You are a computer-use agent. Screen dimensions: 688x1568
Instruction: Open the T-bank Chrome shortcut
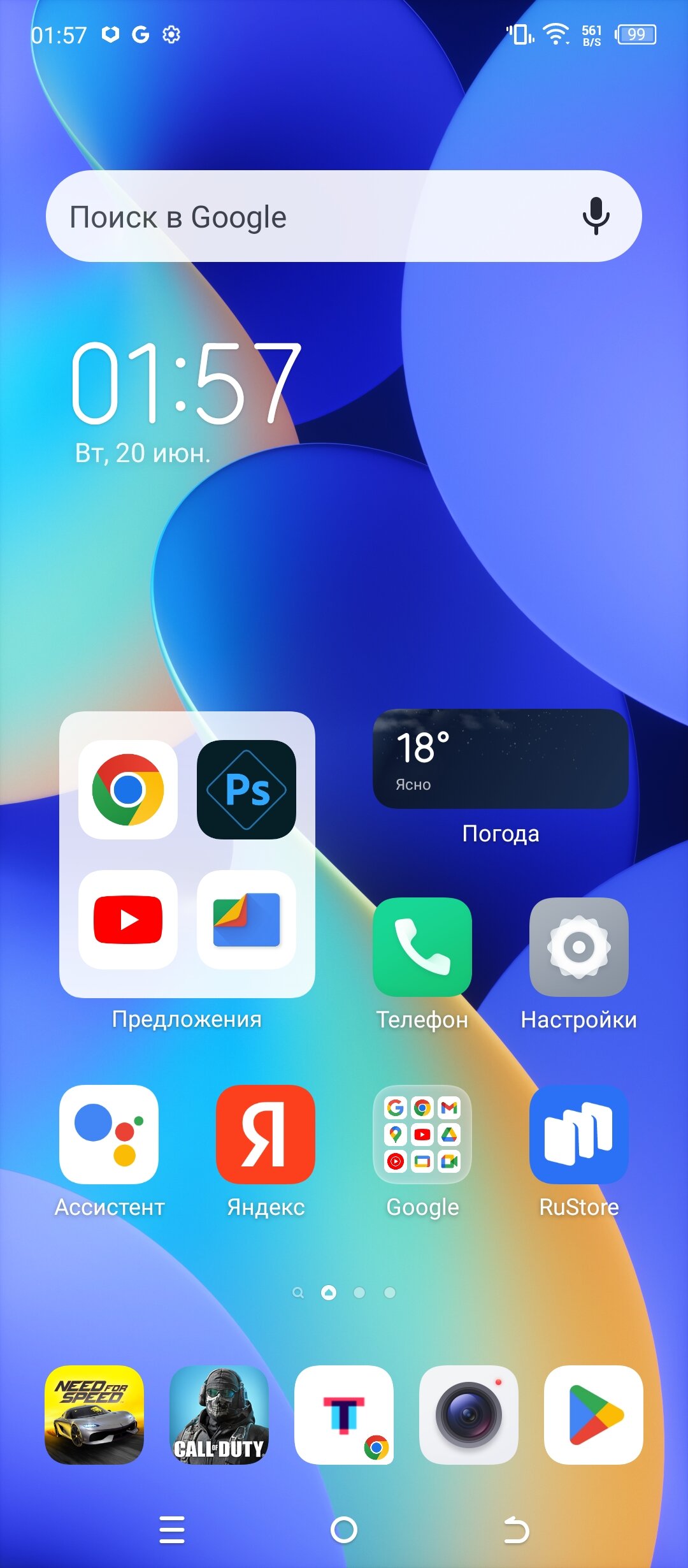[344, 1414]
